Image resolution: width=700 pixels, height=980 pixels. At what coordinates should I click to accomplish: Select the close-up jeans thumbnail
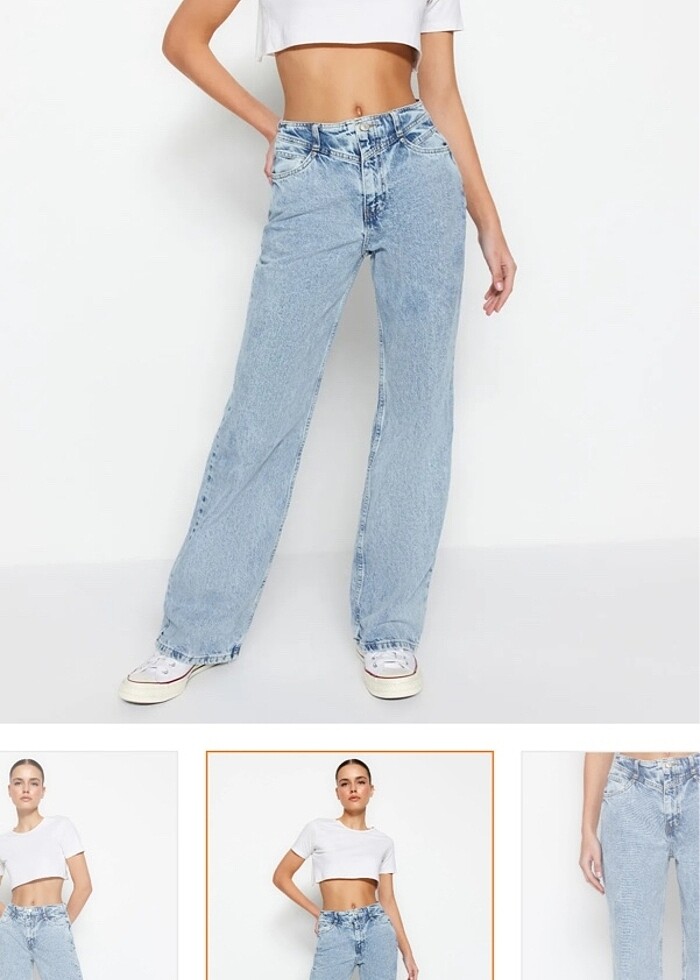pyautogui.click(x=612, y=865)
